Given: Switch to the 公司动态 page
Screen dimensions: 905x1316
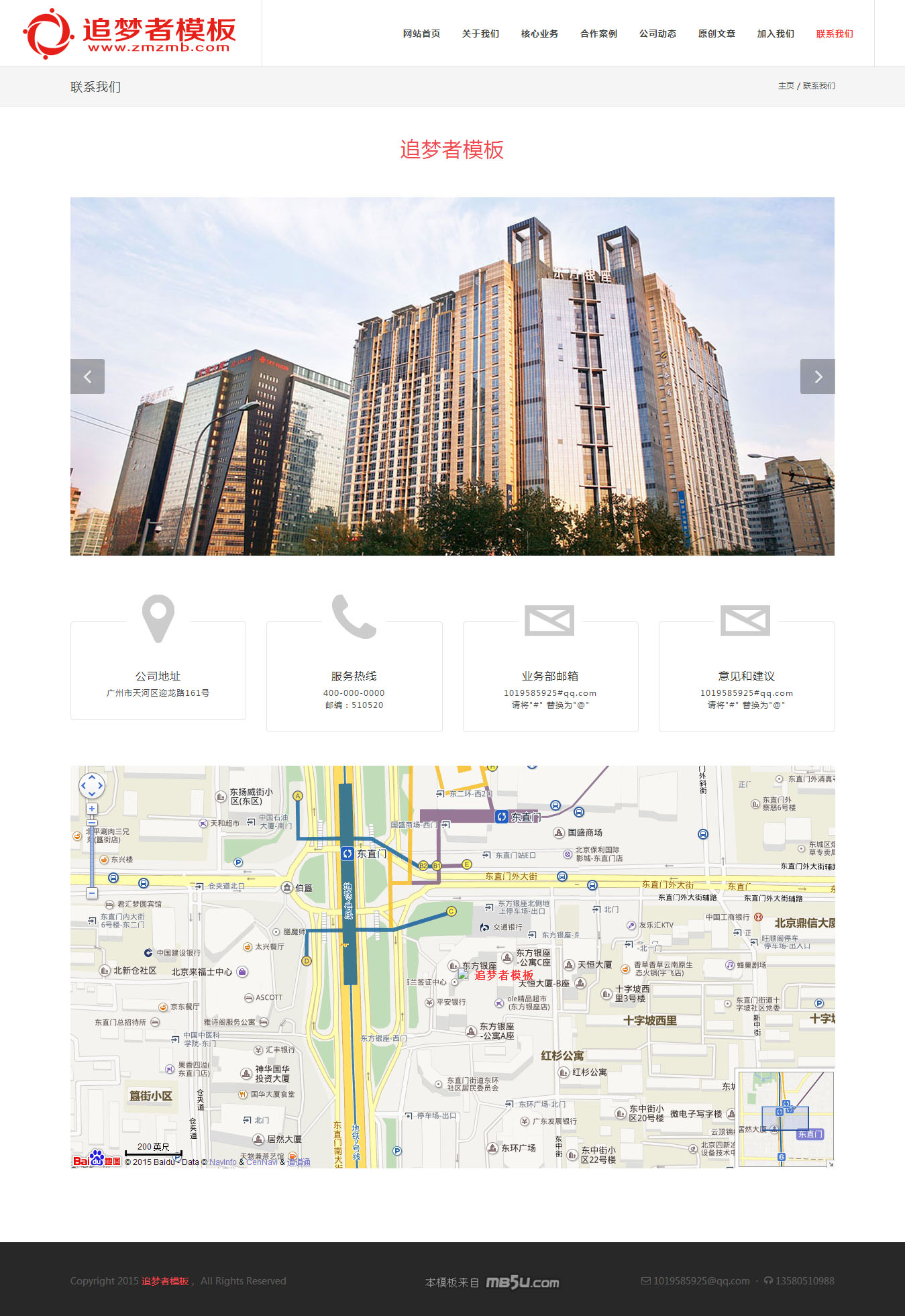Looking at the screenshot, I should 657,34.
